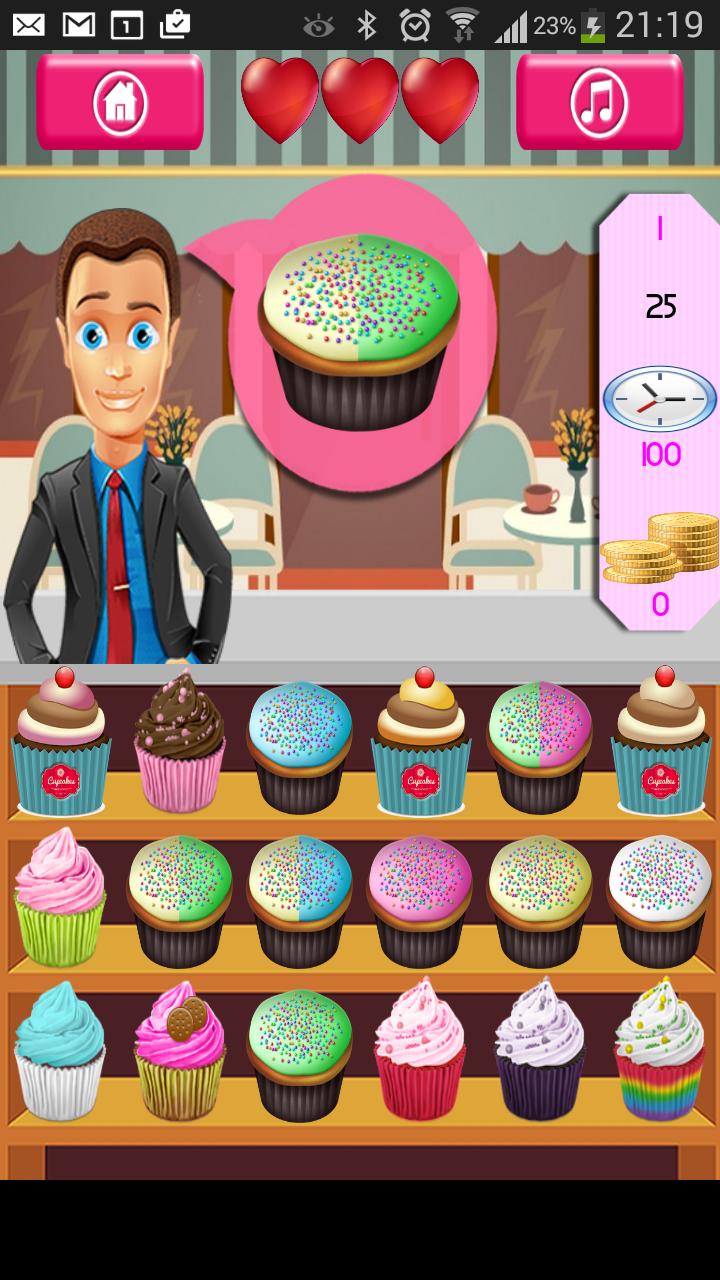Pick the cupcake with the rainbow wrapper
The image size is (720, 1280).
tap(660, 1052)
